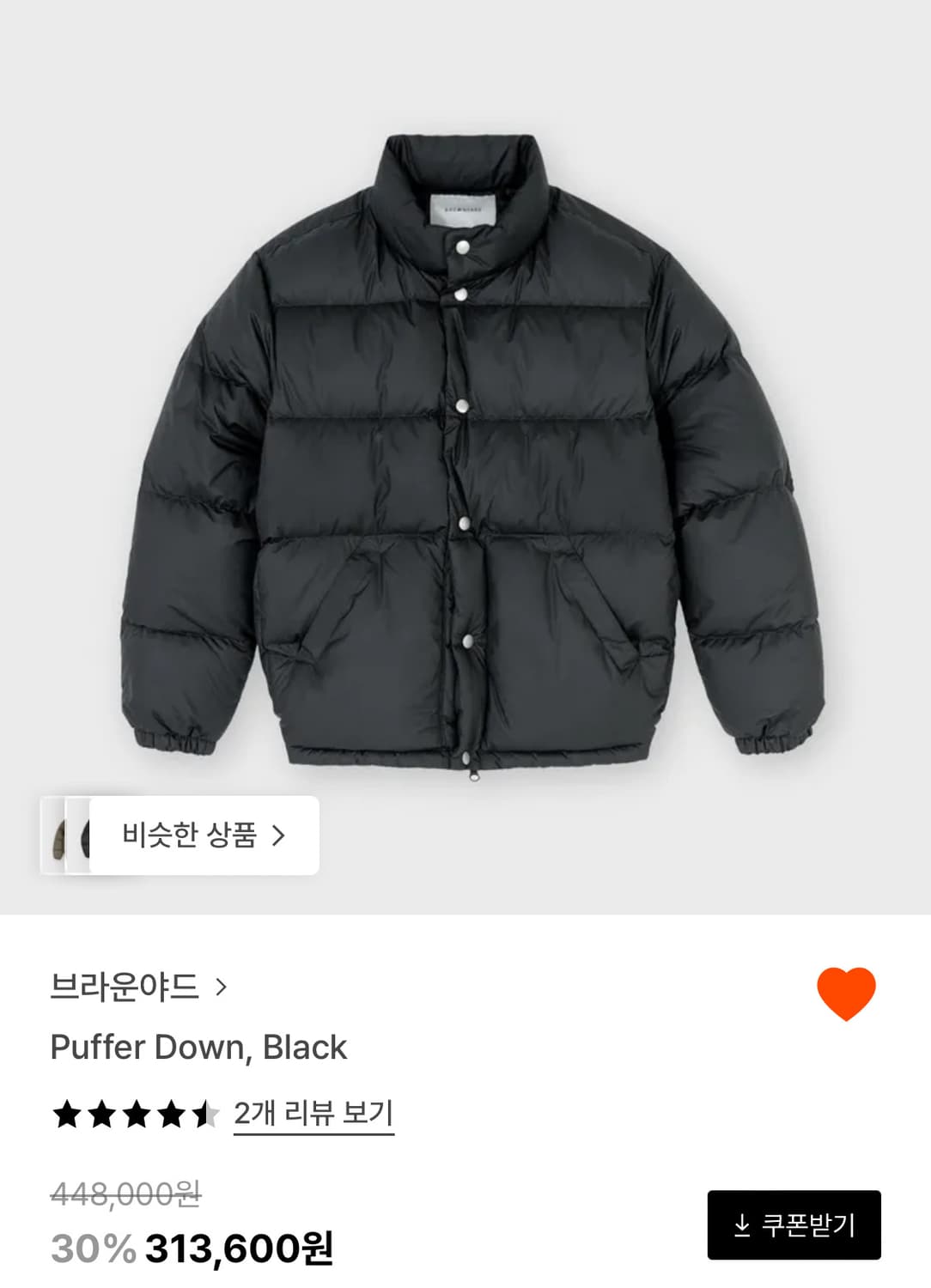Click the second rating star

pyautogui.click(x=102, y=1112)
